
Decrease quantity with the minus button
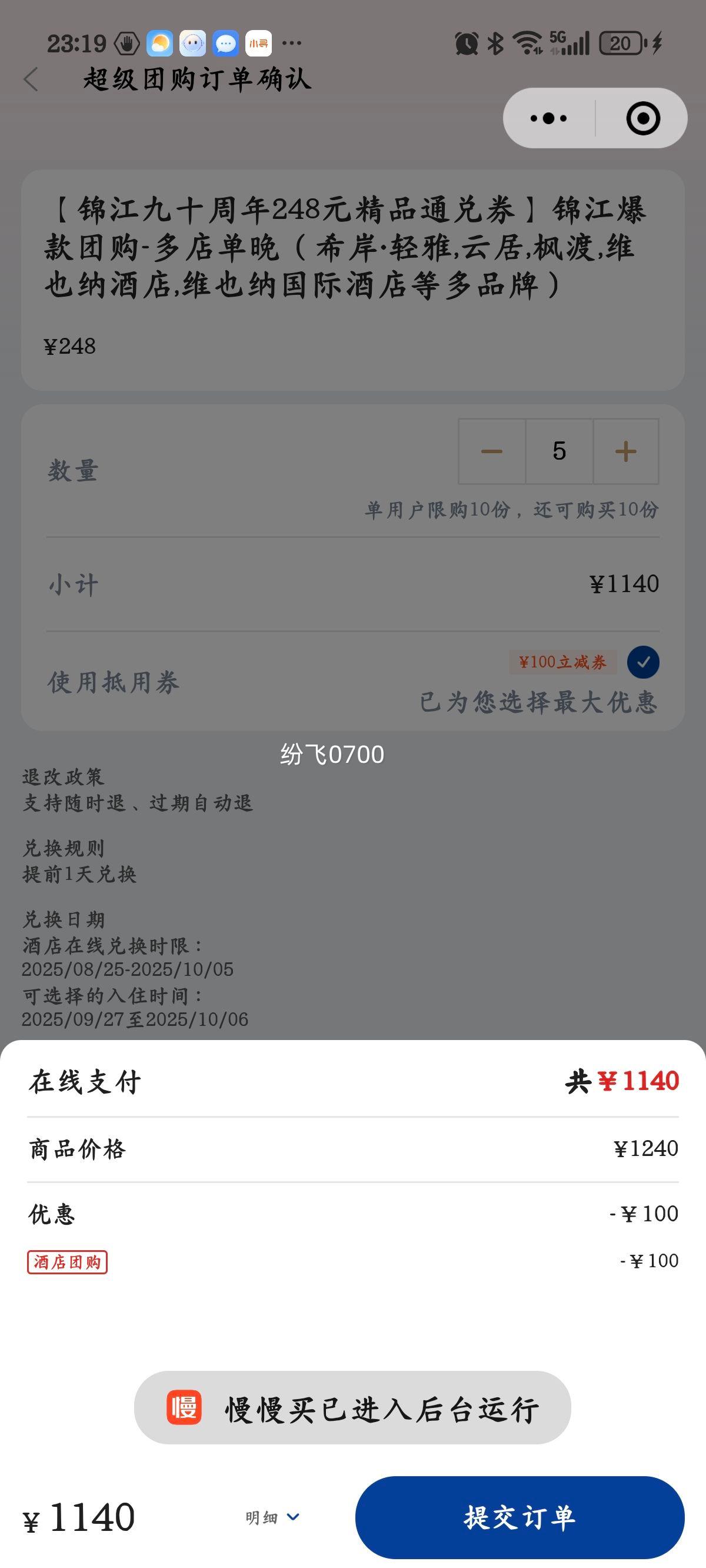click(492, 451)
